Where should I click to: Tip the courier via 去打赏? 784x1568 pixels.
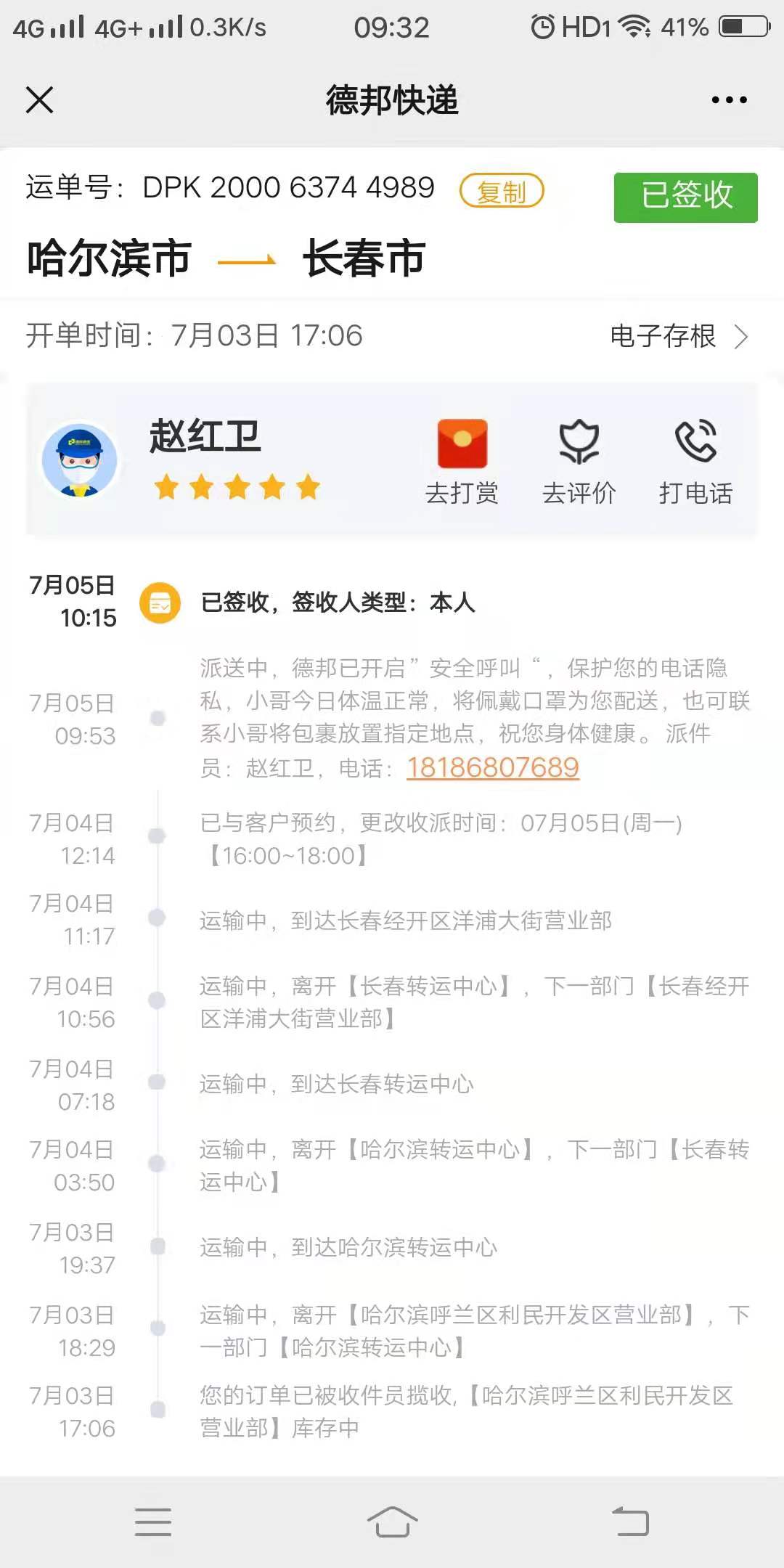(462, 462)
